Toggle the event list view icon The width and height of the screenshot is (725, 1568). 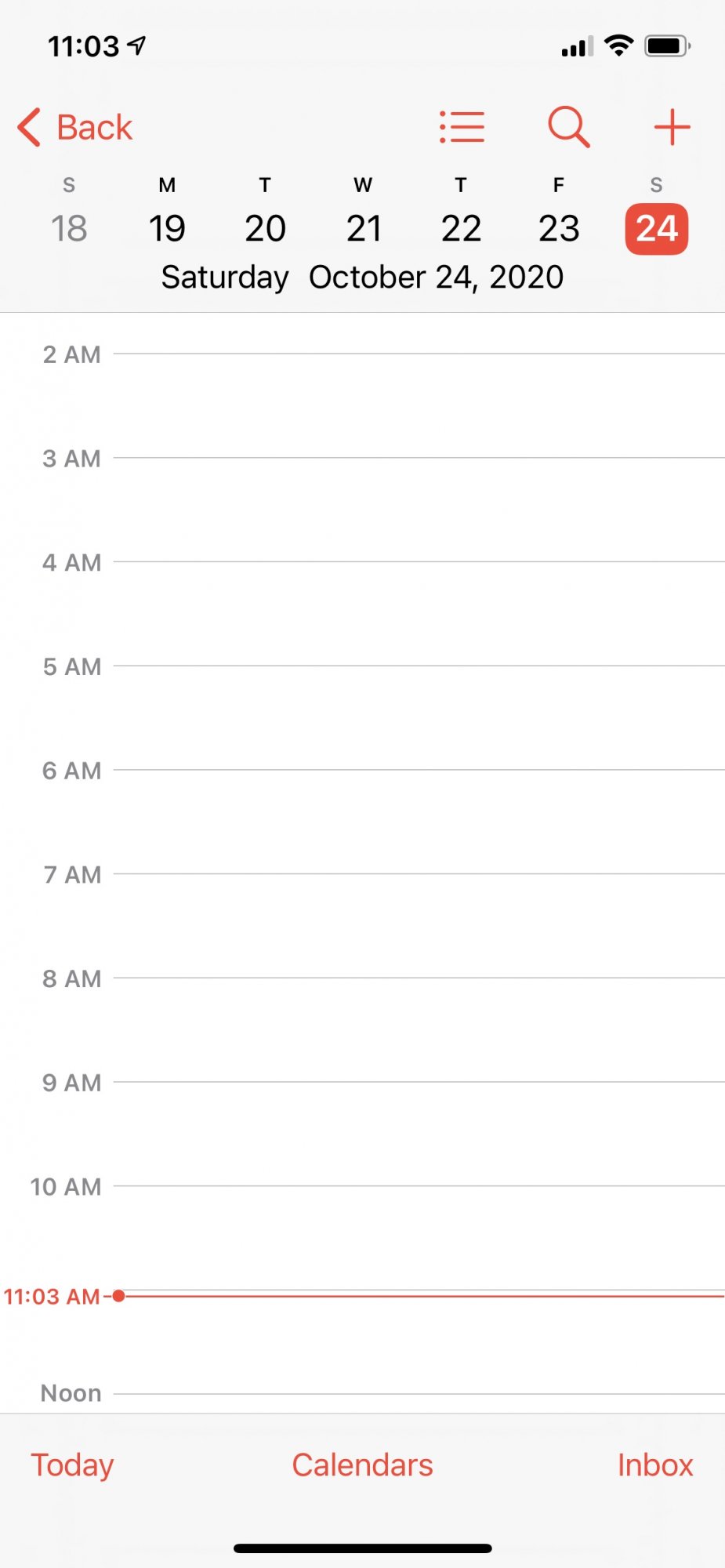pyautogui.click(x=462, y=127)
